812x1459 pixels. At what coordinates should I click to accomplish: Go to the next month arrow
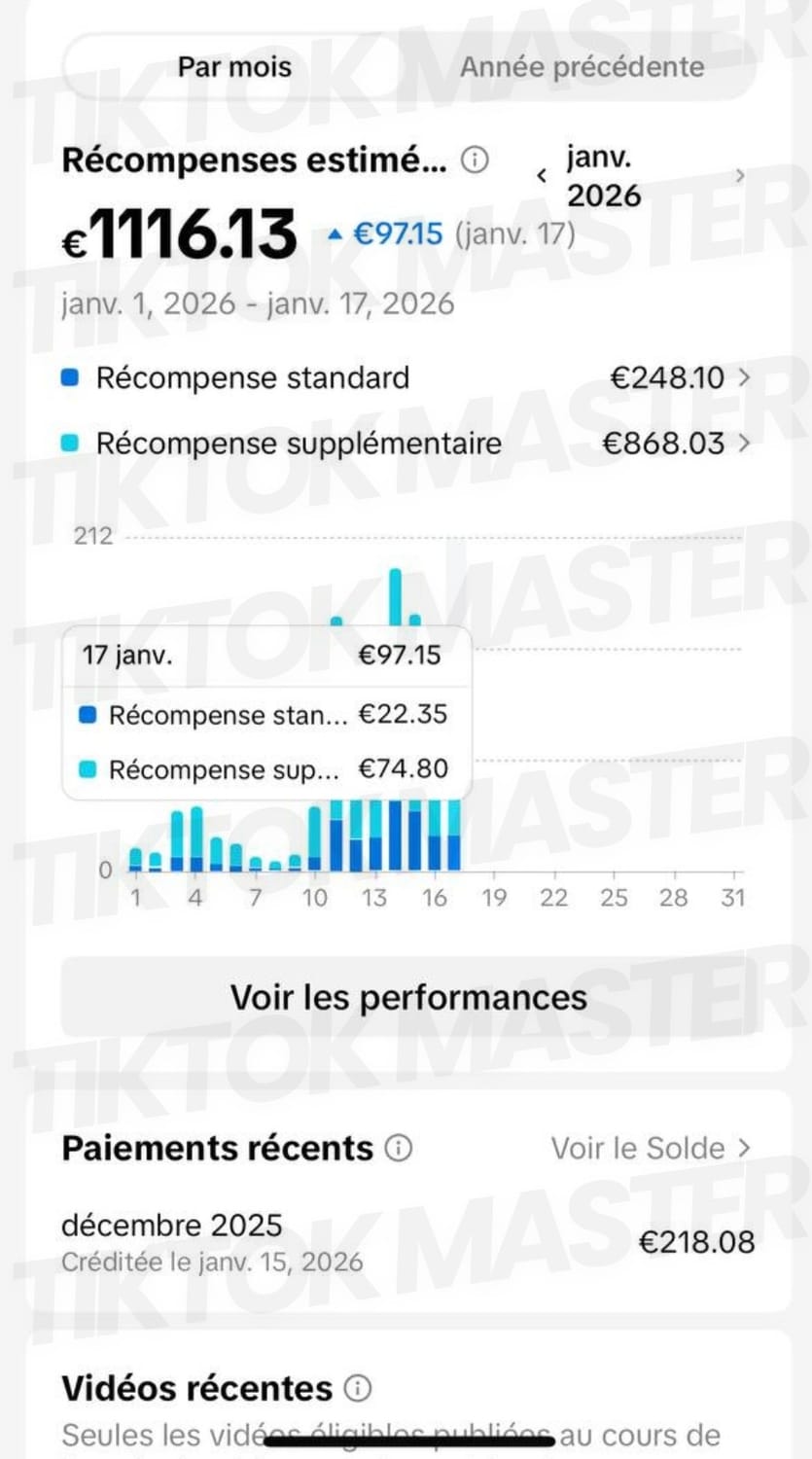pos(740,176)
